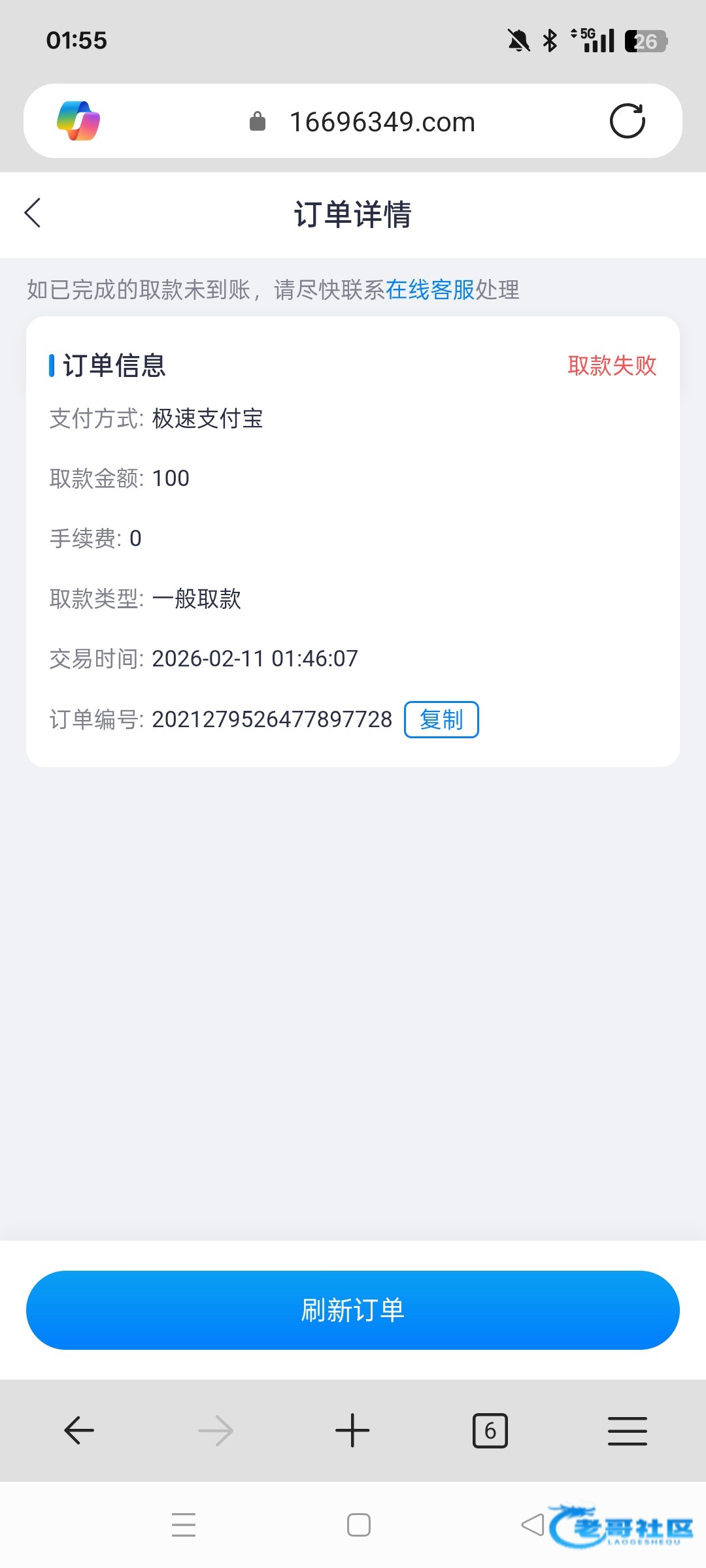Image resolution: width=706 pixels, height=1568 pixels.
Task: Open the system recent apps view
Action: point(184,1525)
